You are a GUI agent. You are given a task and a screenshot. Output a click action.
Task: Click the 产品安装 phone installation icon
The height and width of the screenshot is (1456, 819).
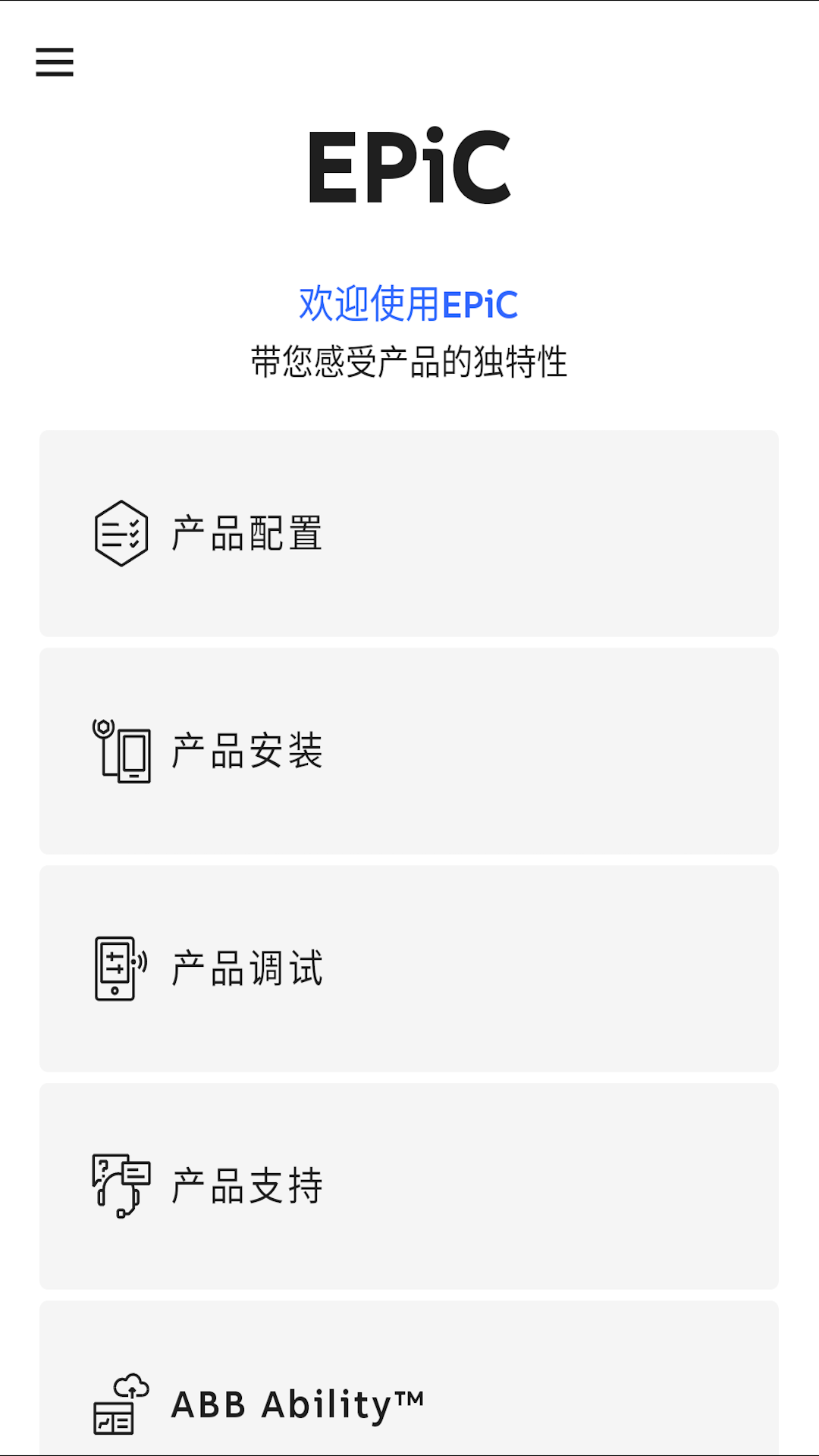pyautogui.click(x=121, y=751)
